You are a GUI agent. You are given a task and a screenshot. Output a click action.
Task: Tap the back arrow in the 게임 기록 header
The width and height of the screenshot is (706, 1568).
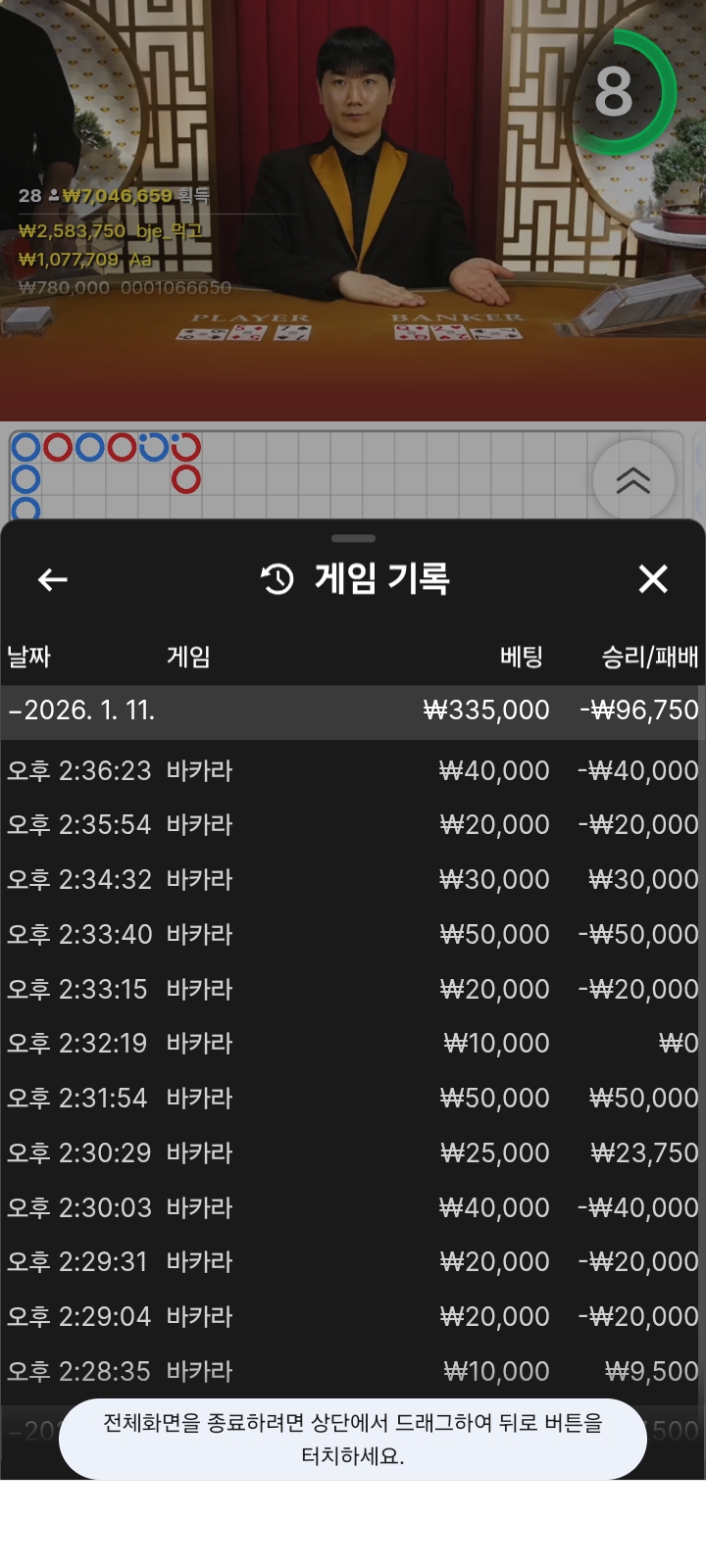coord(52,579)
